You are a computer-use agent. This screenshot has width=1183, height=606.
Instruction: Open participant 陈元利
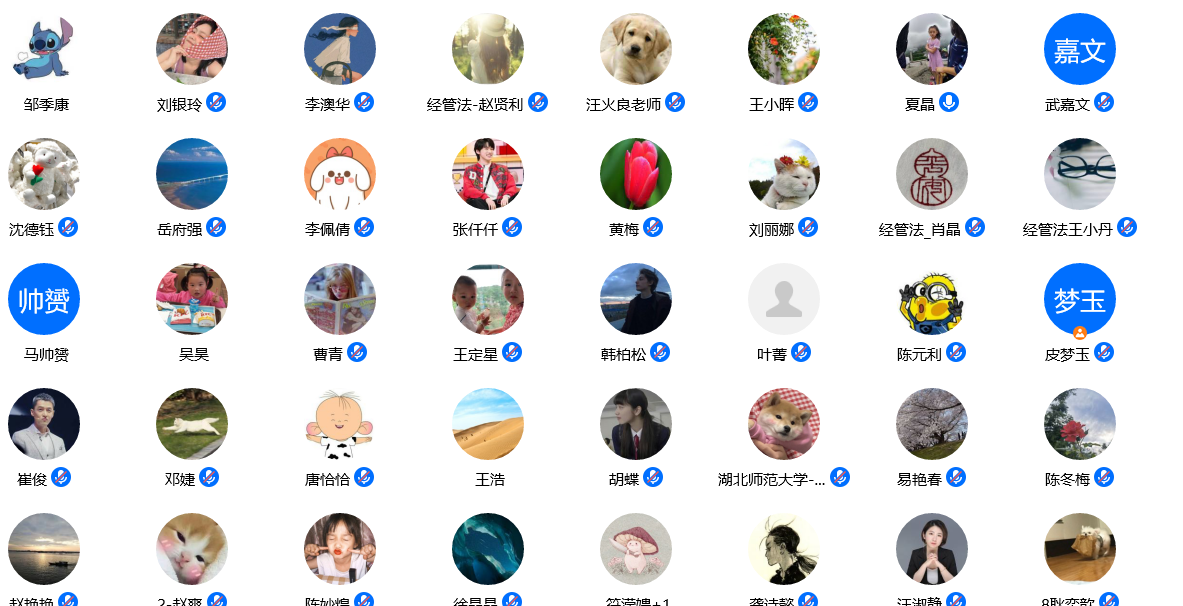coord(932,299)
